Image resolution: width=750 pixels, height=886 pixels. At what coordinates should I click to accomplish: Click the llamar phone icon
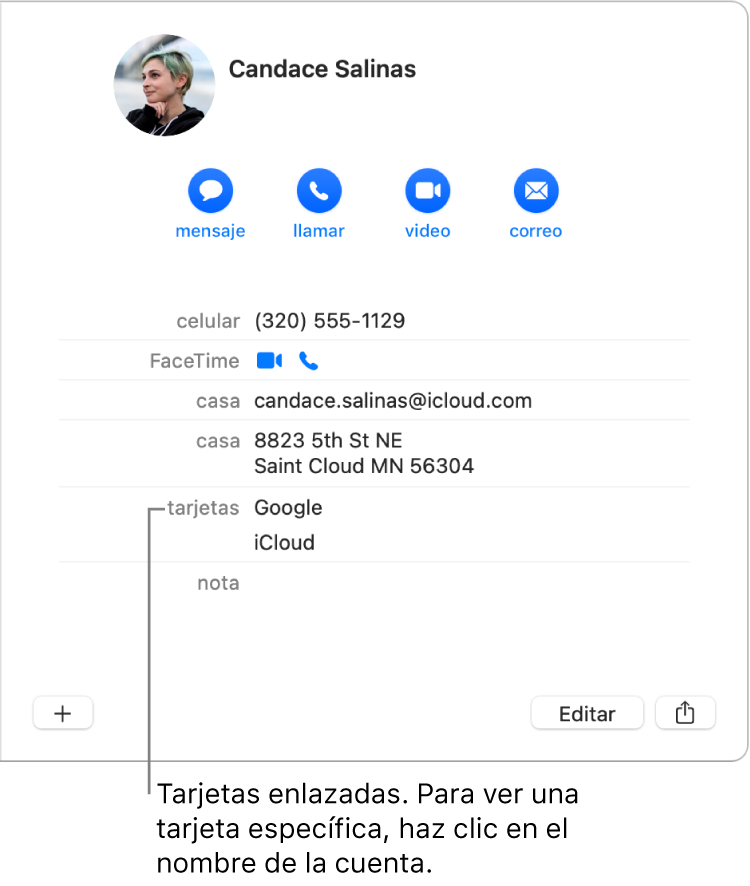pyautogui.click(x=319, y=190)
